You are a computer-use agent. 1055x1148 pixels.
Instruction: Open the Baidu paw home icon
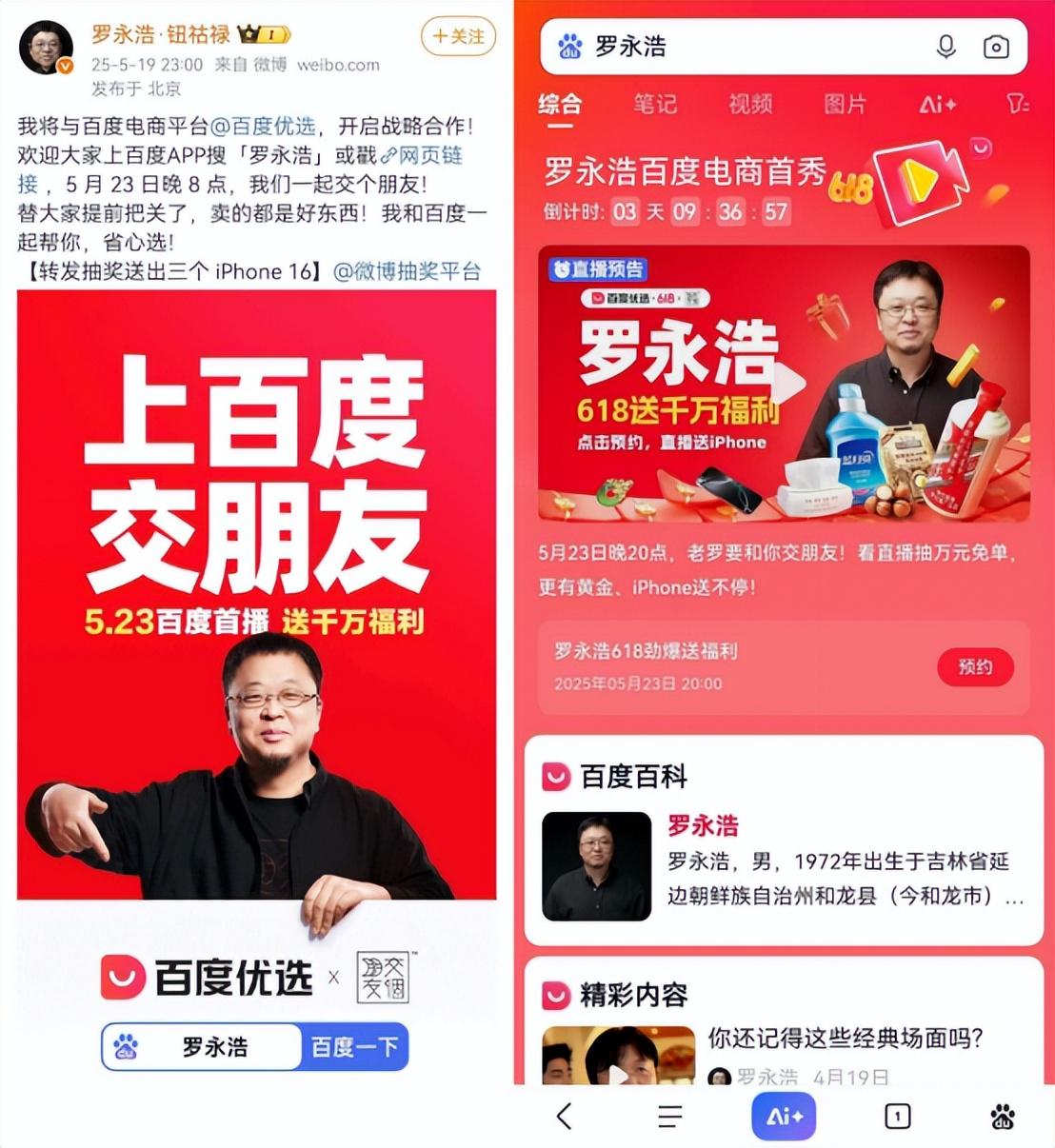(x=1002, y=1116)
